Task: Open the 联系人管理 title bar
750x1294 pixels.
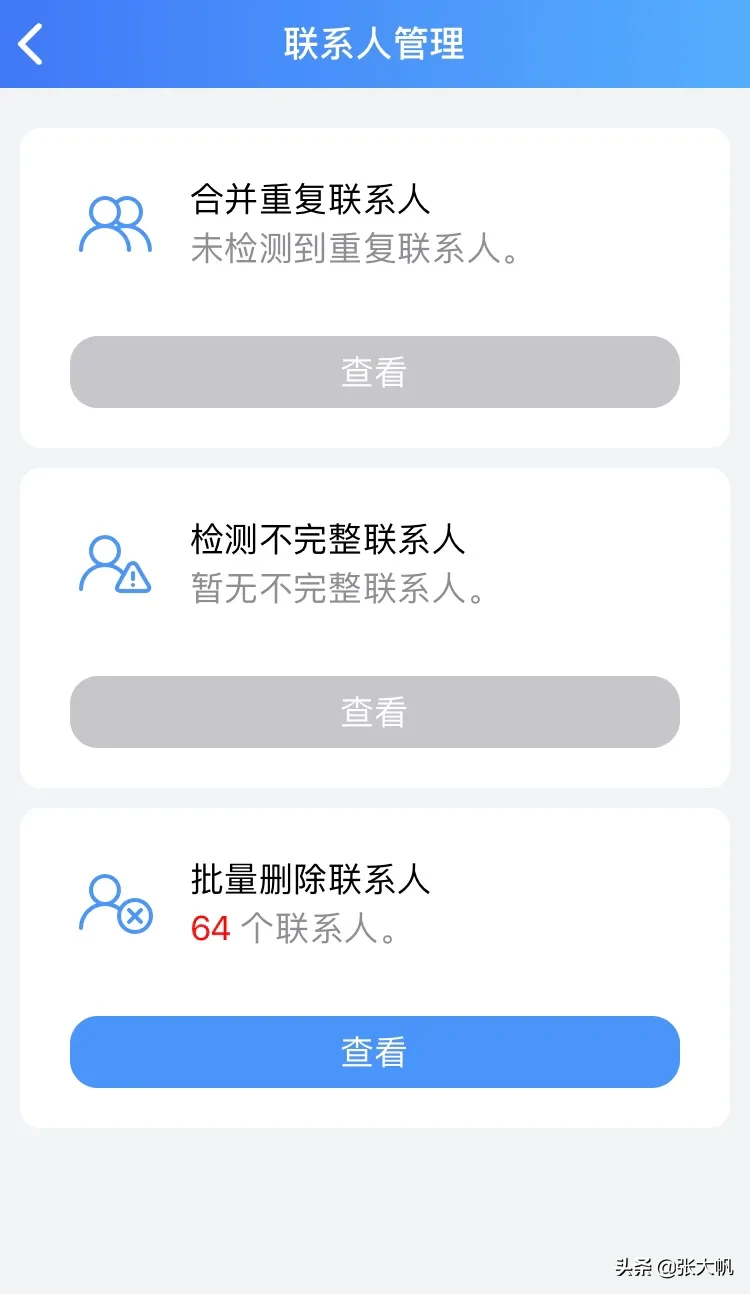Action: point(375,45)
